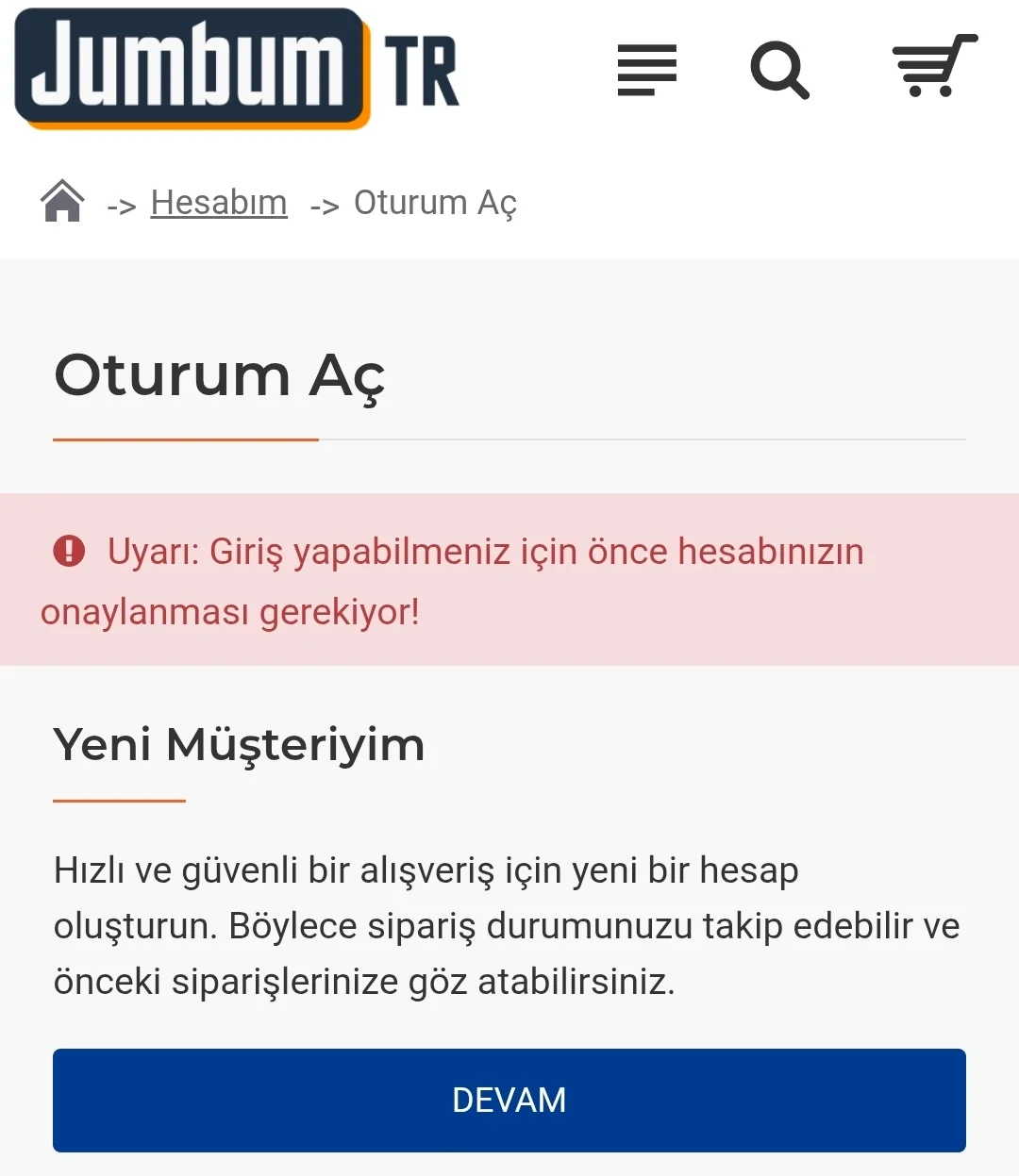
Task: Click the first breadcrumb arrow separator
Action: [x=121, y=206]
